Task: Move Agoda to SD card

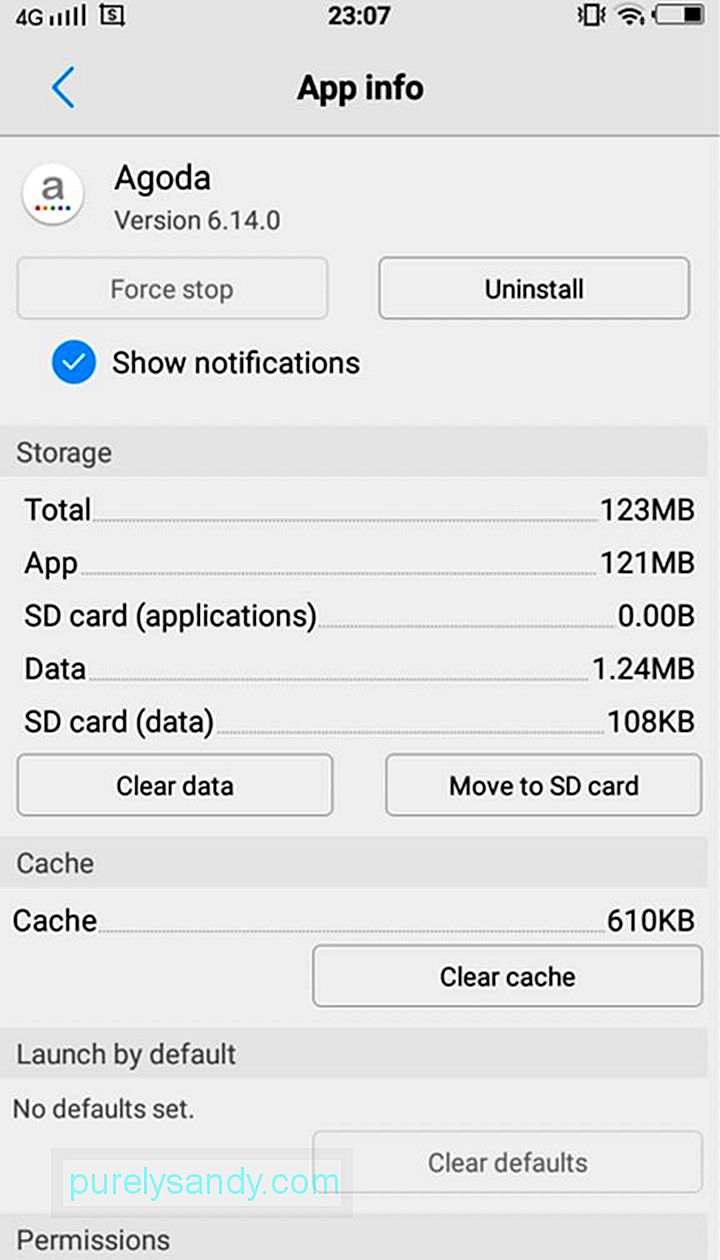Action: click(544, 785)
